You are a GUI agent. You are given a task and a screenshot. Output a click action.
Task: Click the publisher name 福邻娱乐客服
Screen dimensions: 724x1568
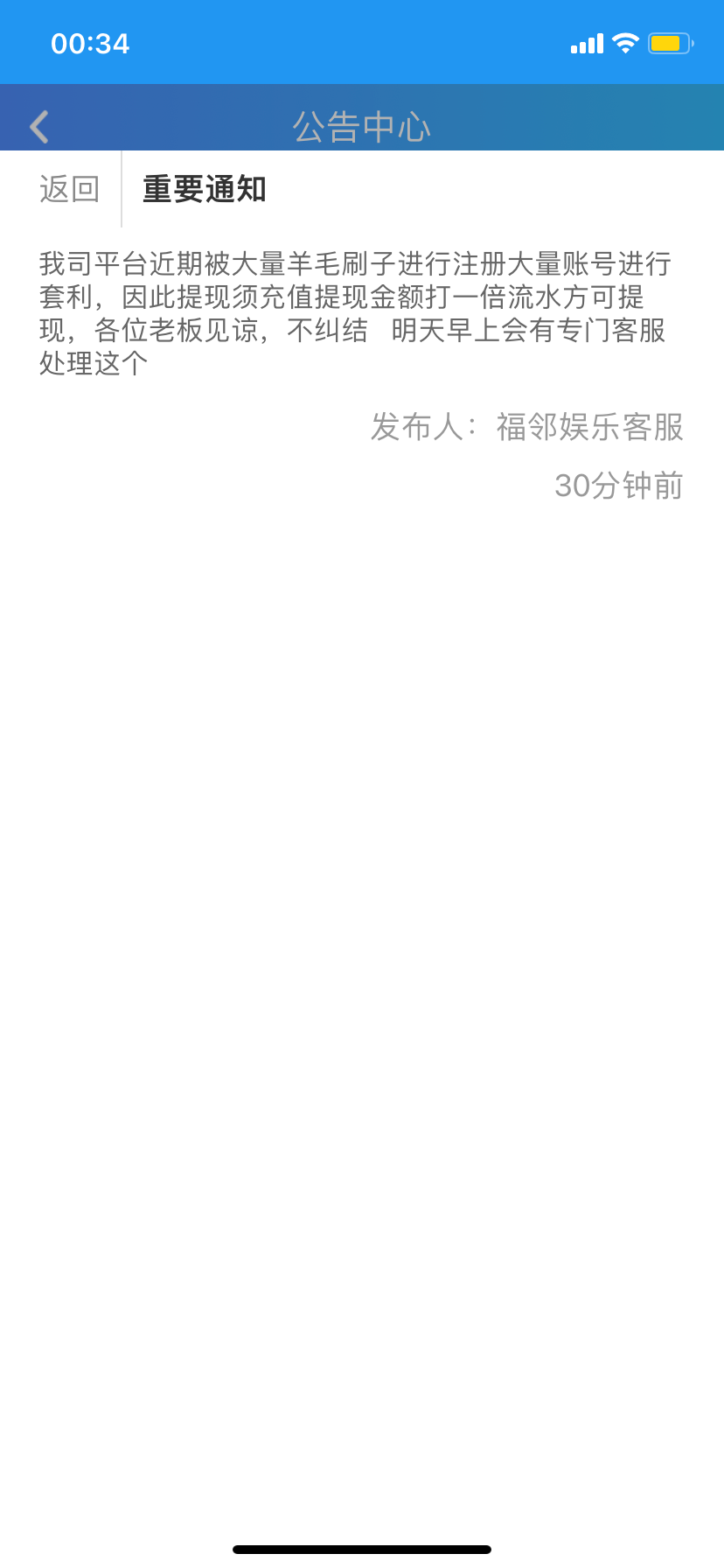[x=588, y=428]
